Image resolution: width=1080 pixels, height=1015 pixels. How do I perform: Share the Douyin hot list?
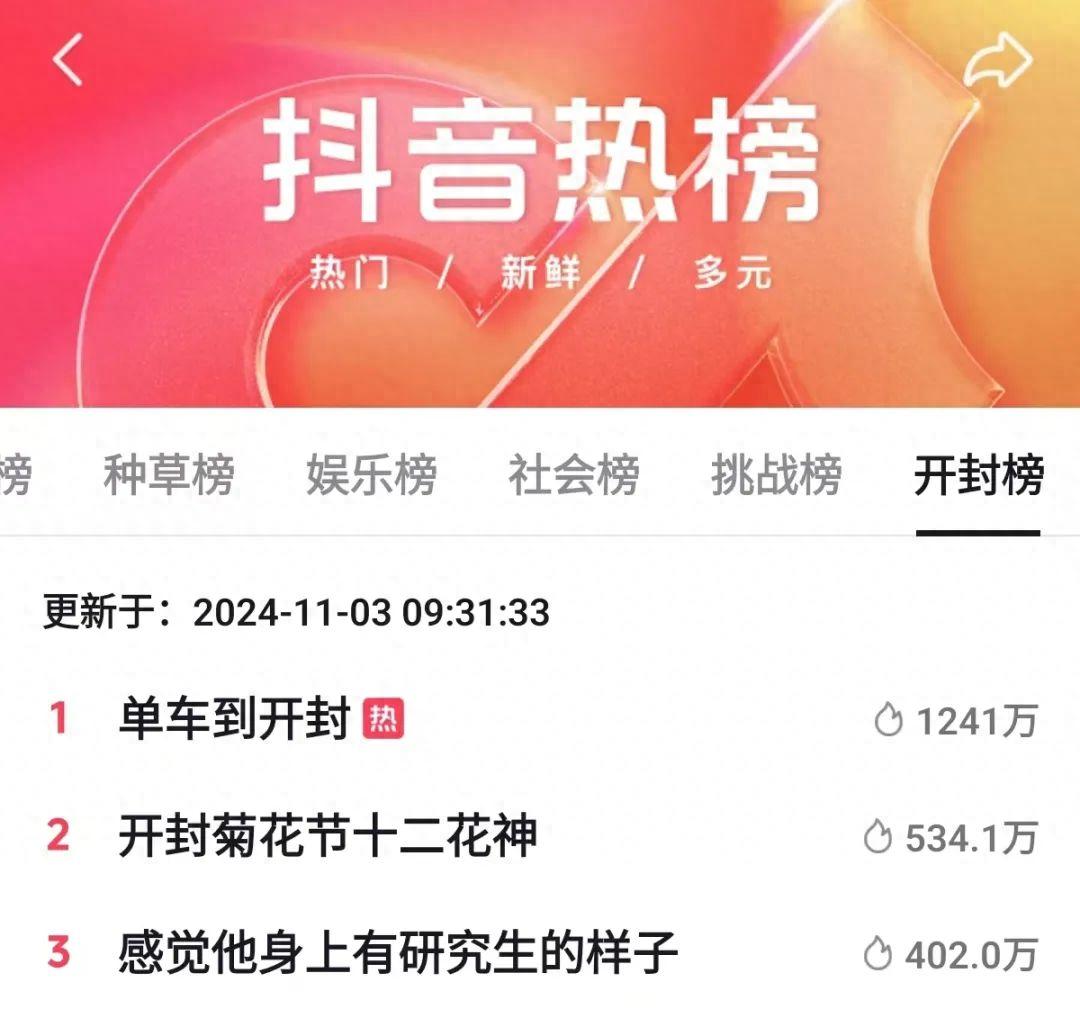tap(996, 61)
